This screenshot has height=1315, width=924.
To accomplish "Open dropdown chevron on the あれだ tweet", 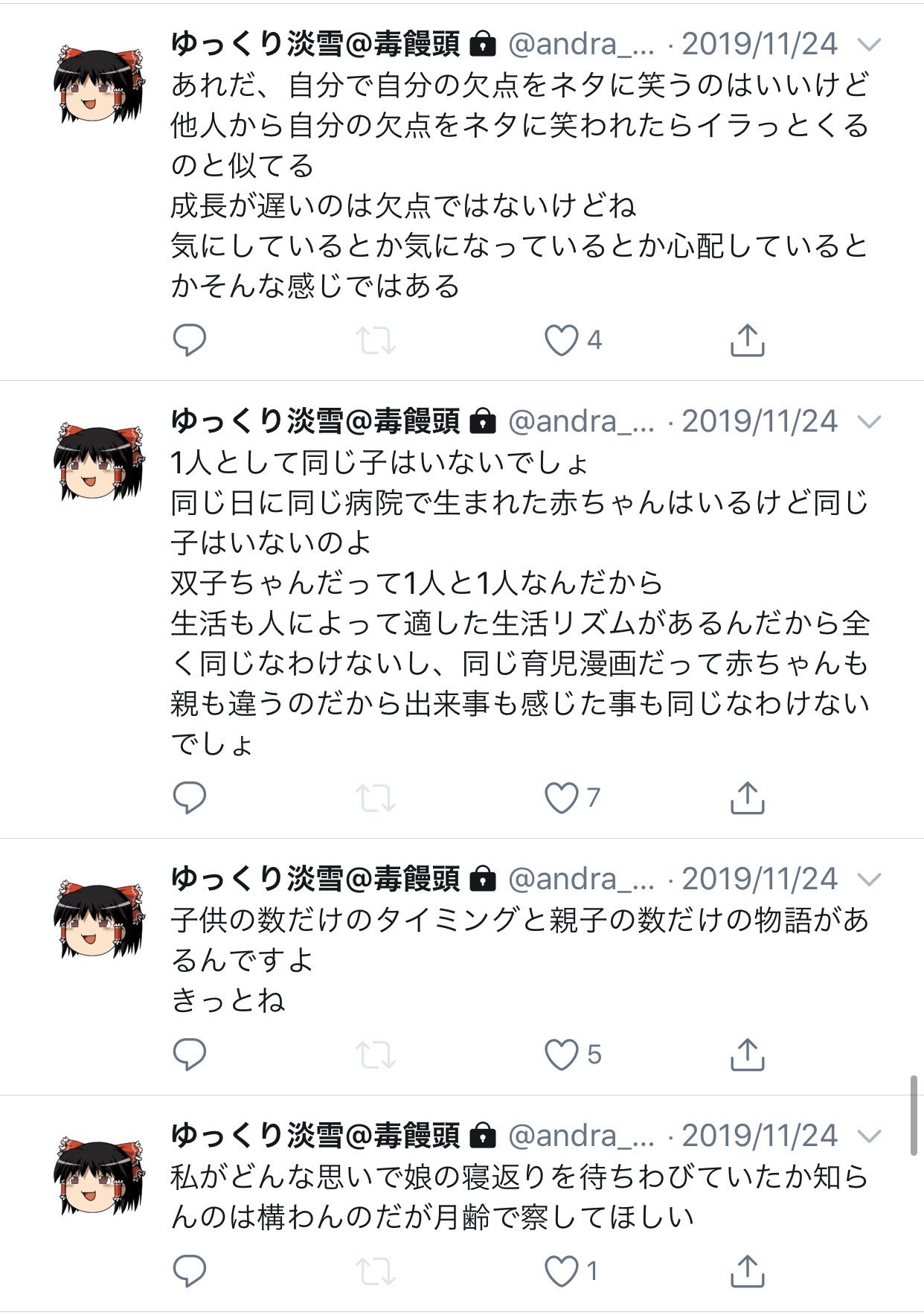I will point(869,45).
